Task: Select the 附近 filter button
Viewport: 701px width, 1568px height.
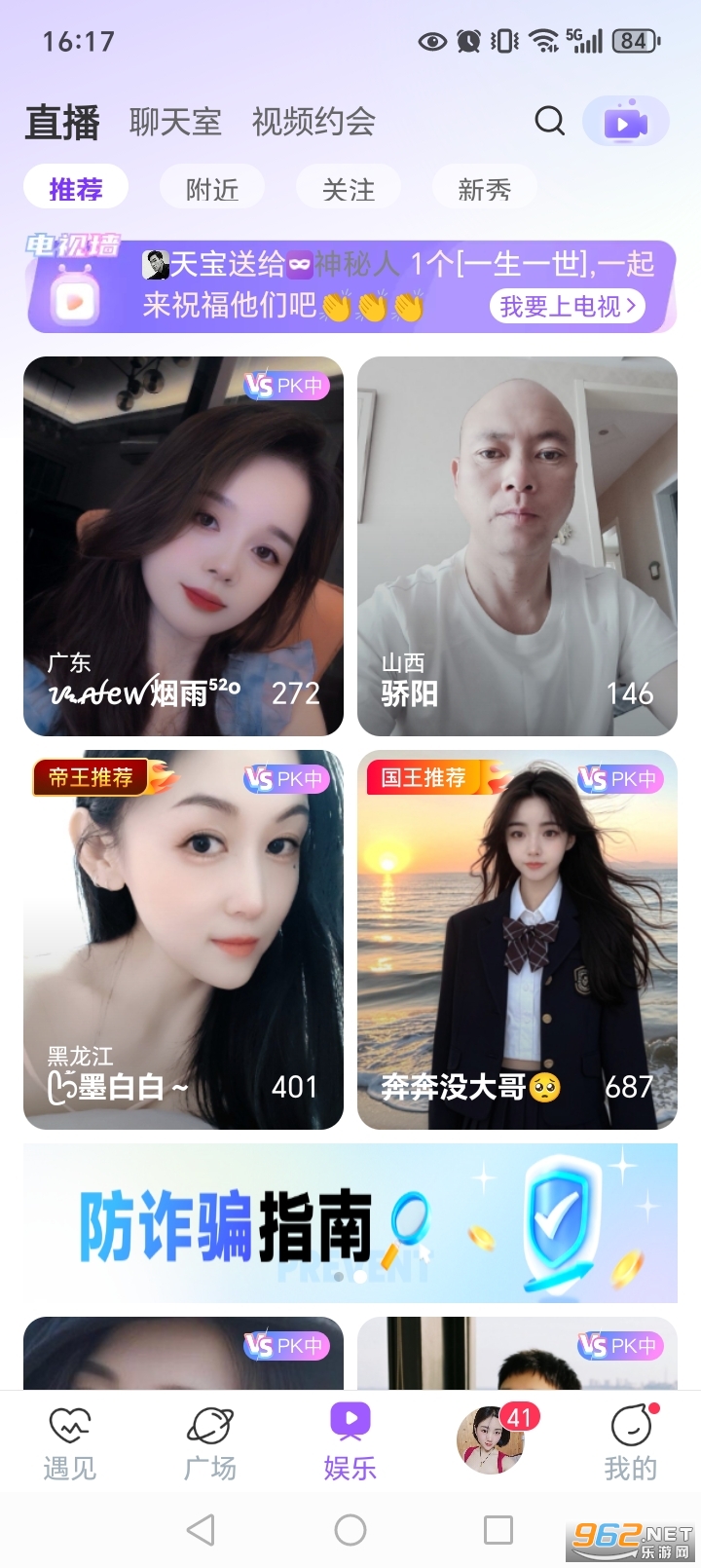Action: tap(210, 188)
